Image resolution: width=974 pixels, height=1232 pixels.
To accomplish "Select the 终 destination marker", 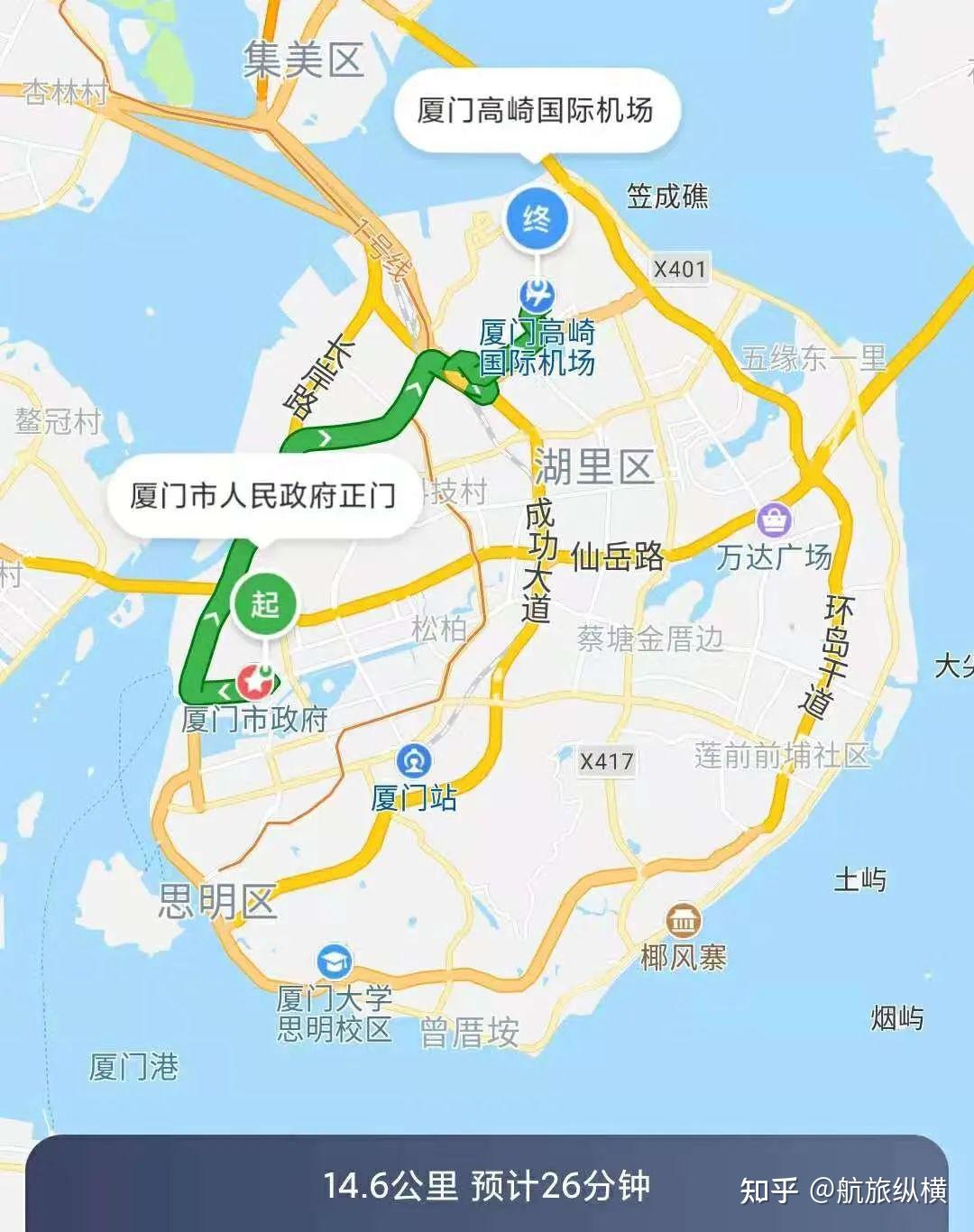I will pyautogui.click(x=538, y=216).
